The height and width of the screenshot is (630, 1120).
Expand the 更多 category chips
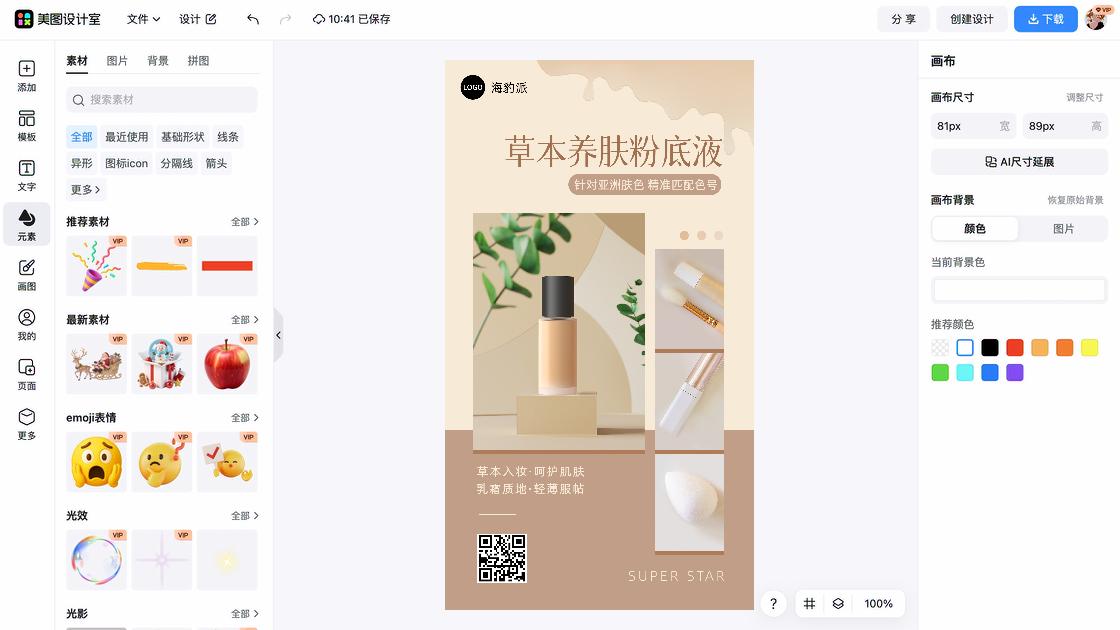point(85,189)
